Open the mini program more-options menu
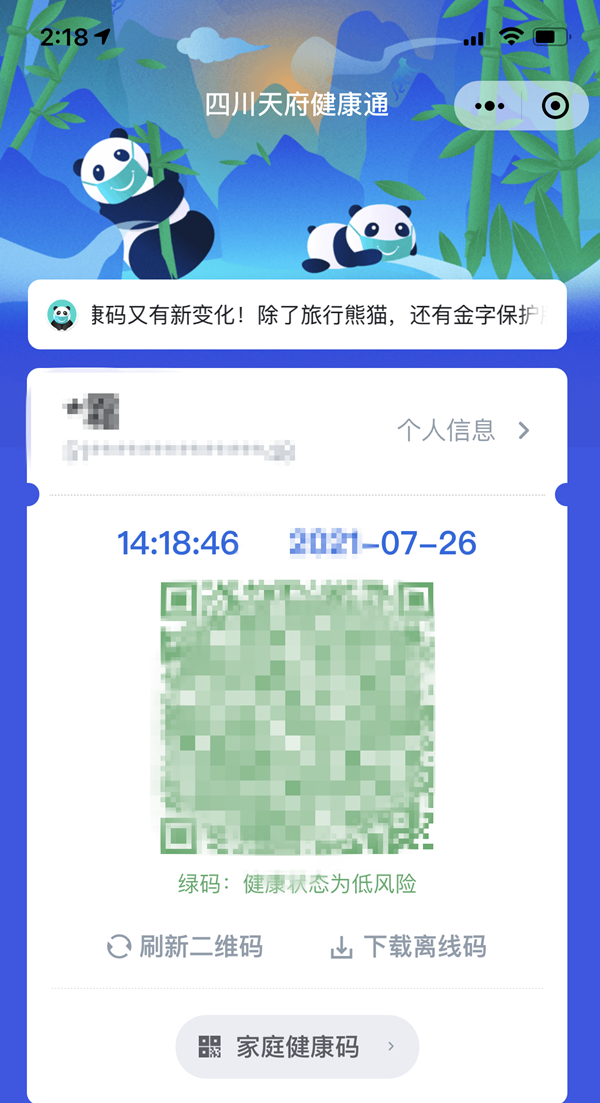This screenshot has width=600, height=1103. pos(489,105)
